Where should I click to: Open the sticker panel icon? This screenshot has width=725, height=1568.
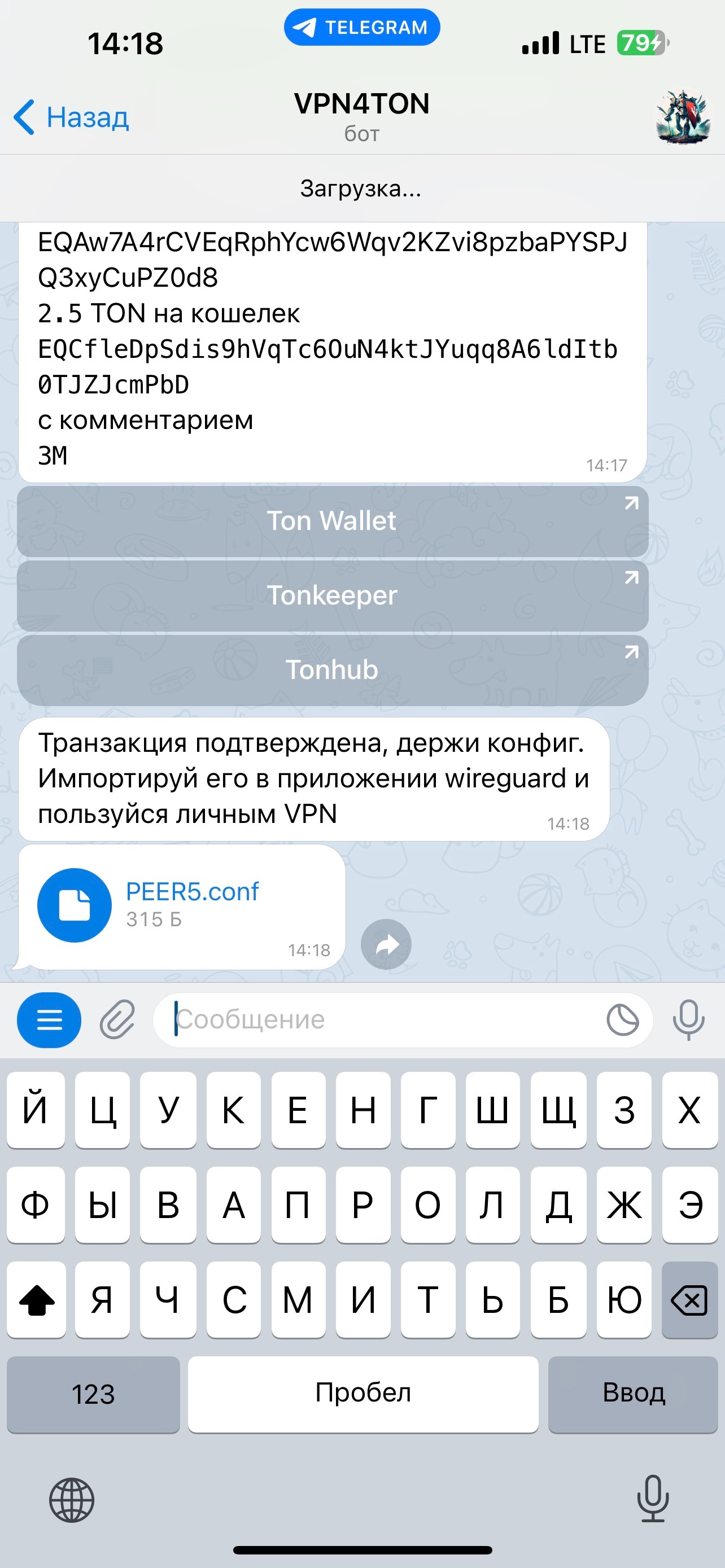622,1019
